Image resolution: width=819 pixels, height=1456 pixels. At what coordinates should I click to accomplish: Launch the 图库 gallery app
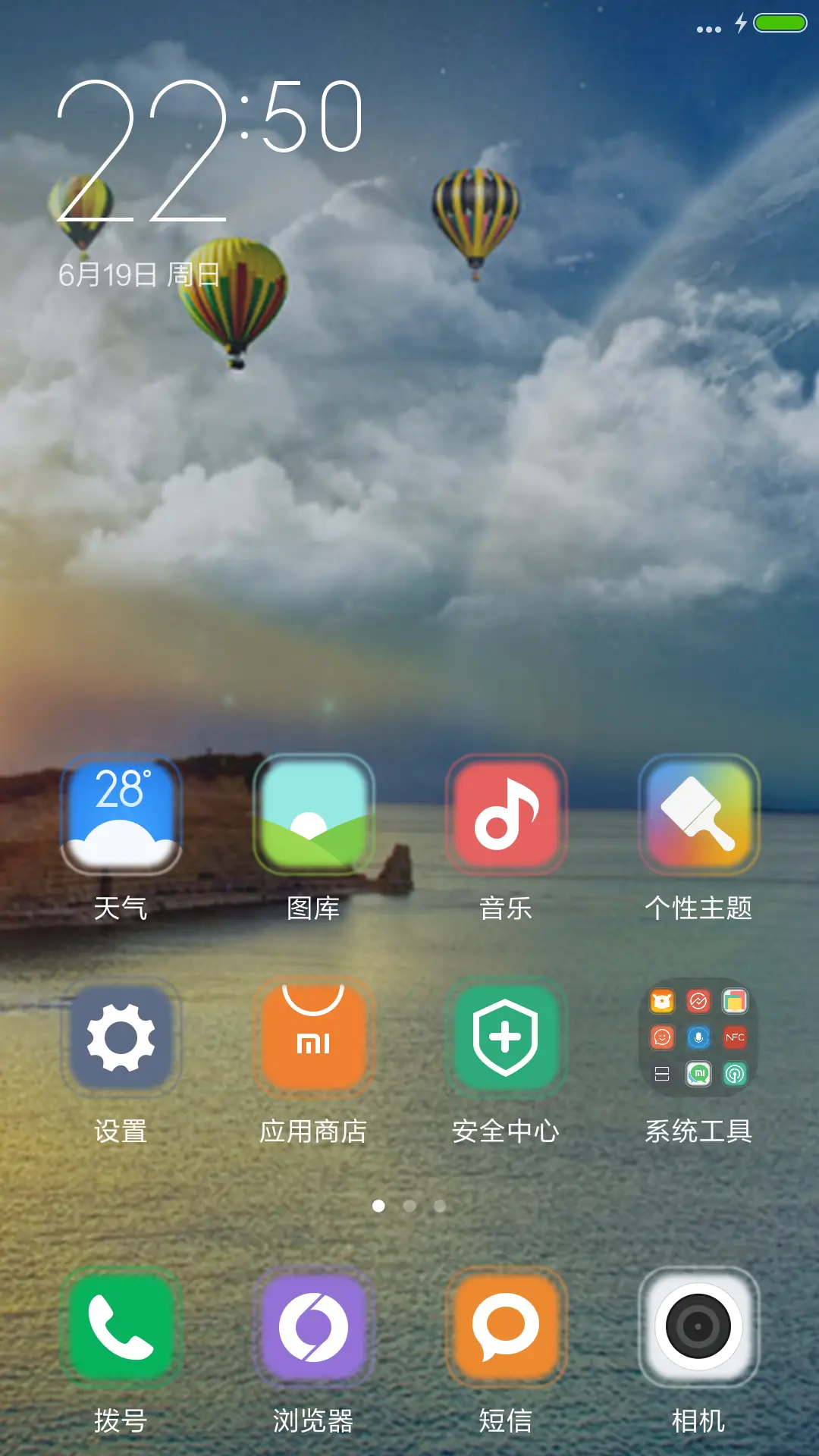[313, 814]
